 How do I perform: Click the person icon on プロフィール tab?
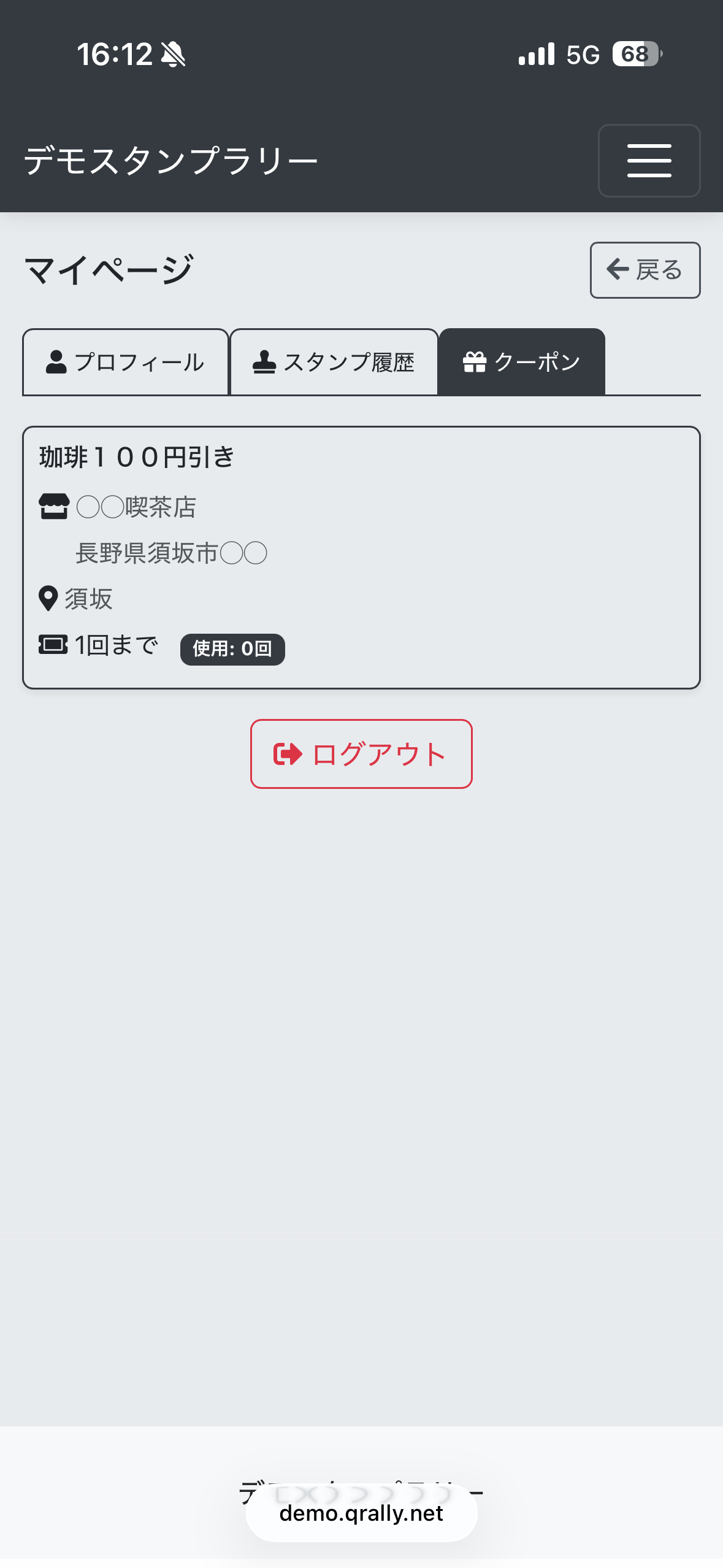(x=56, y=363)
